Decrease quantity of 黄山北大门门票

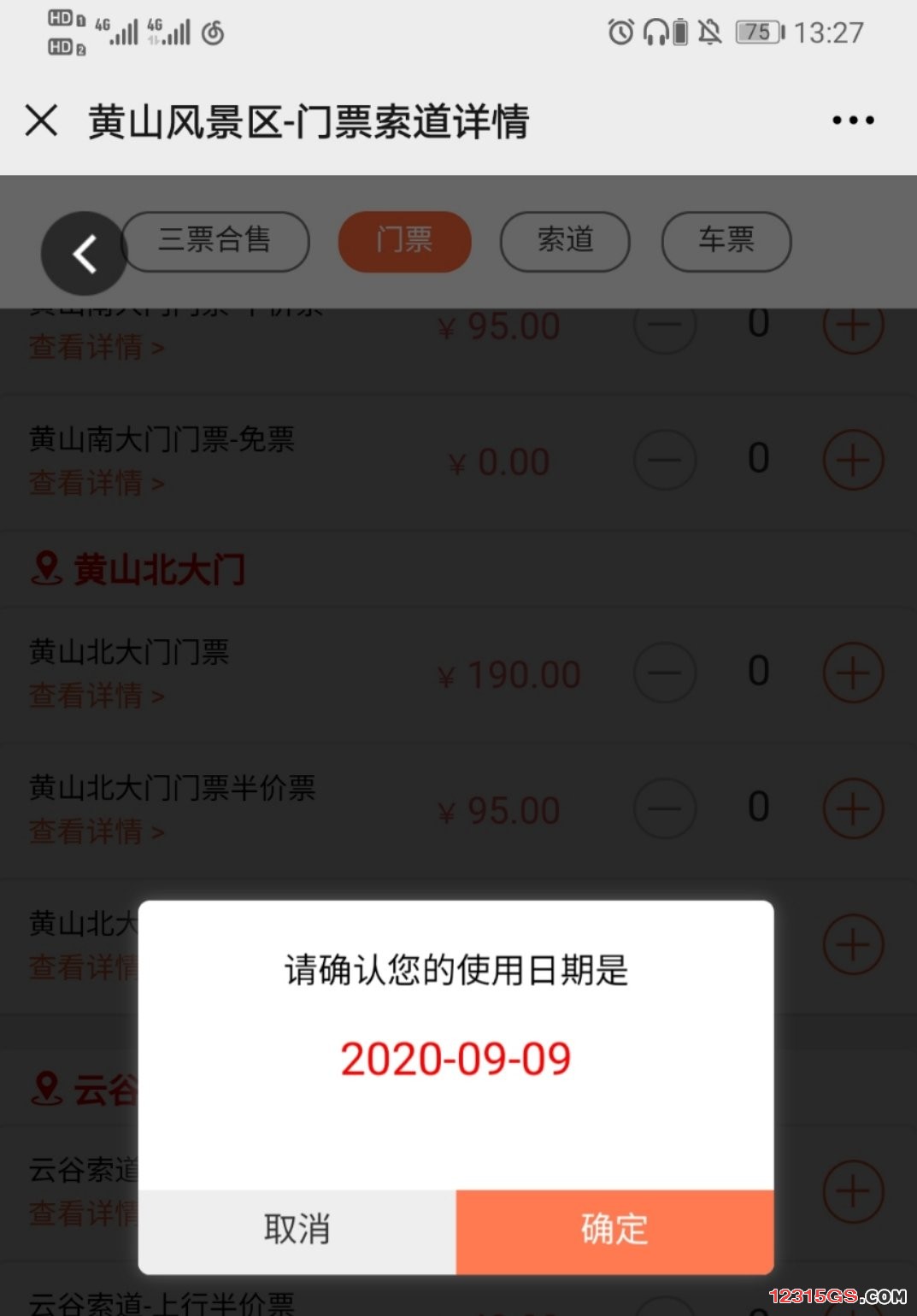pos(665,673)
